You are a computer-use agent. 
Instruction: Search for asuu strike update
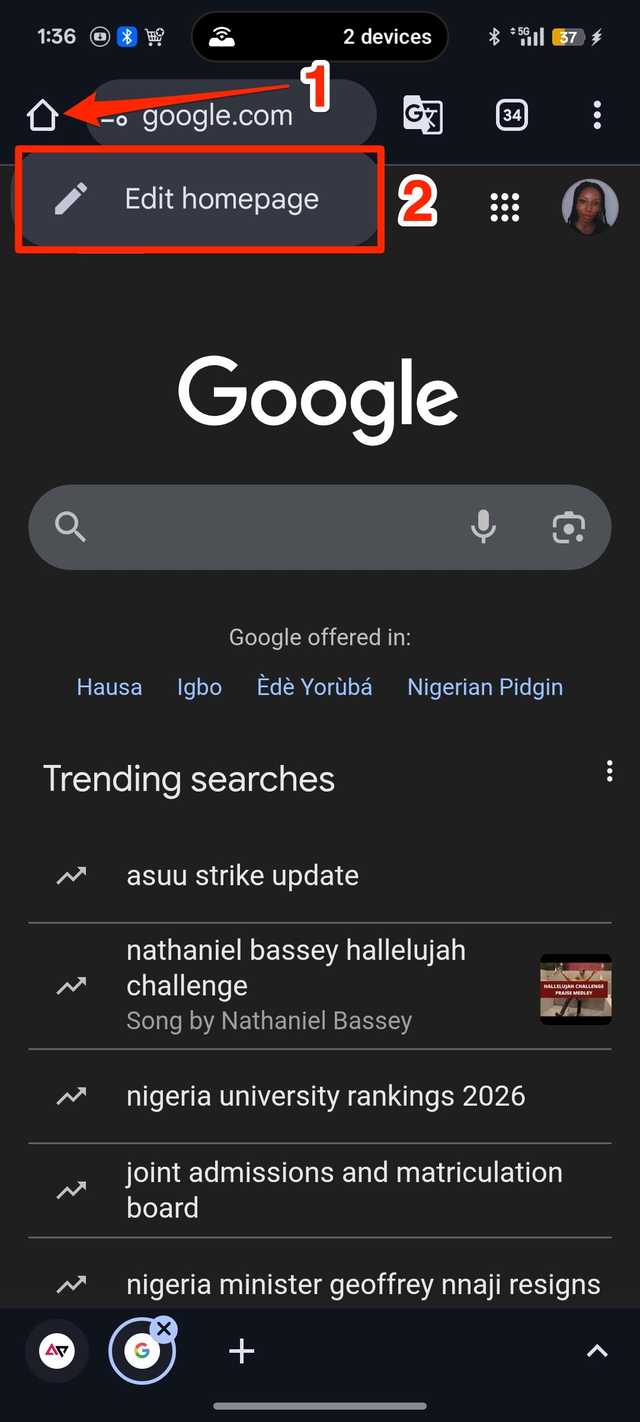pyautogui.click(x=242, y=876)
